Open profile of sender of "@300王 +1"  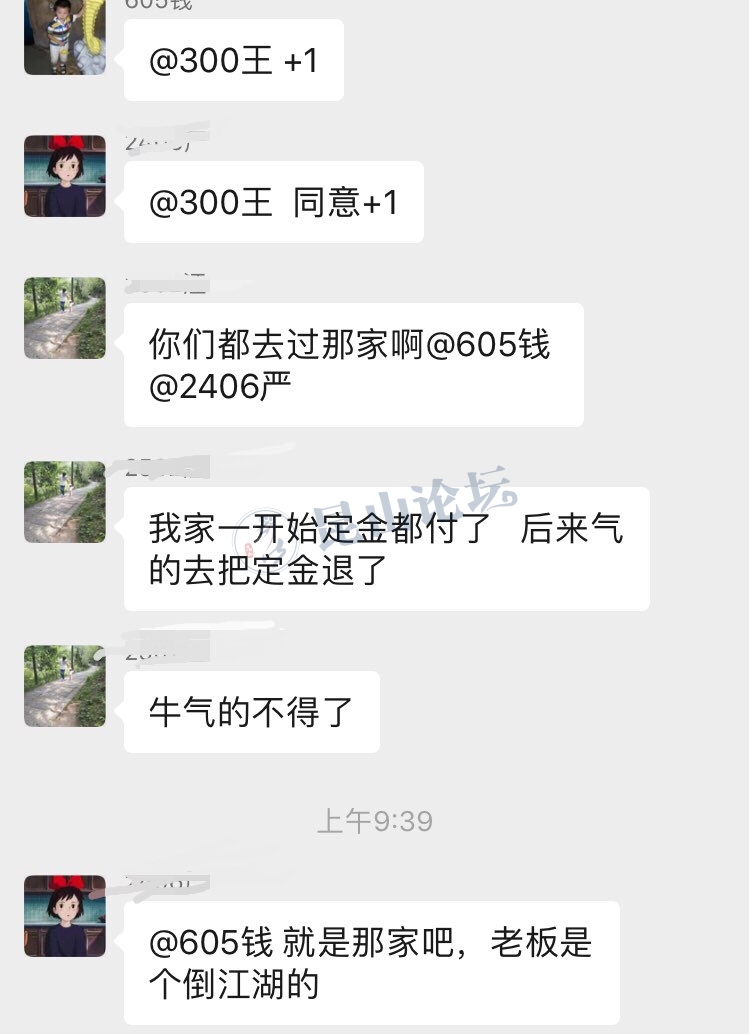tap(65, 37)
